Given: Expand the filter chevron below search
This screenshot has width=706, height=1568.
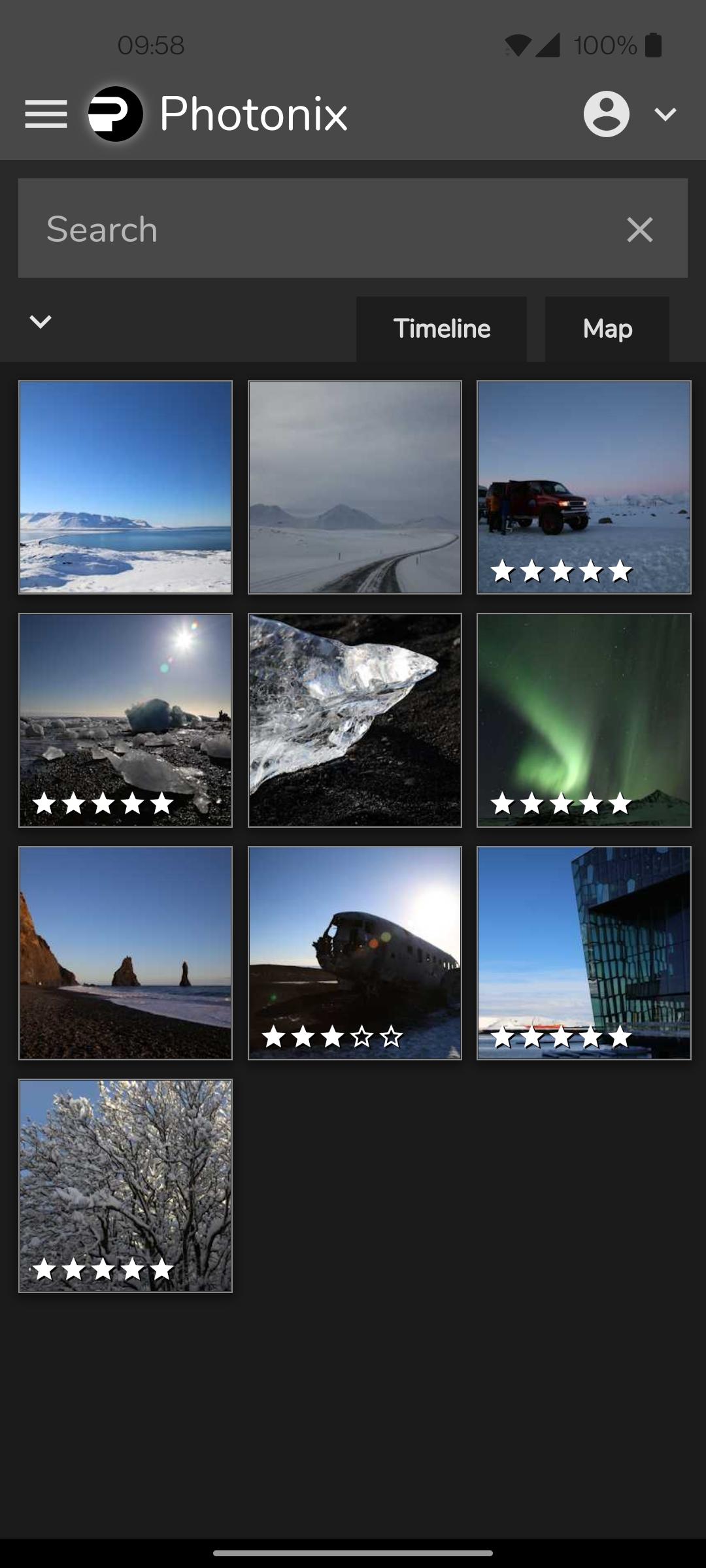Looking at the screenshot, I should 41,321.
